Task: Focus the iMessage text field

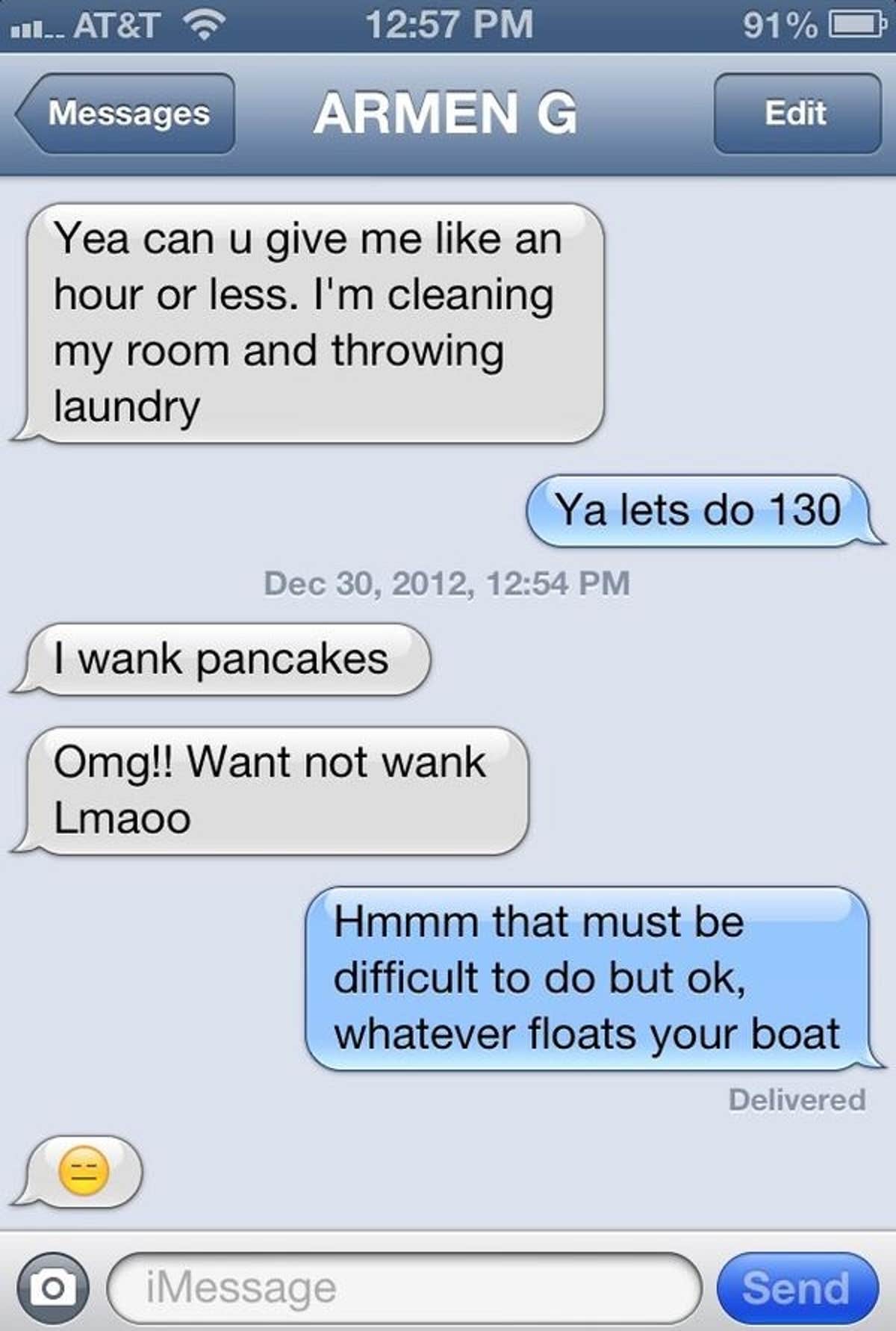Action: point(403,1288)
